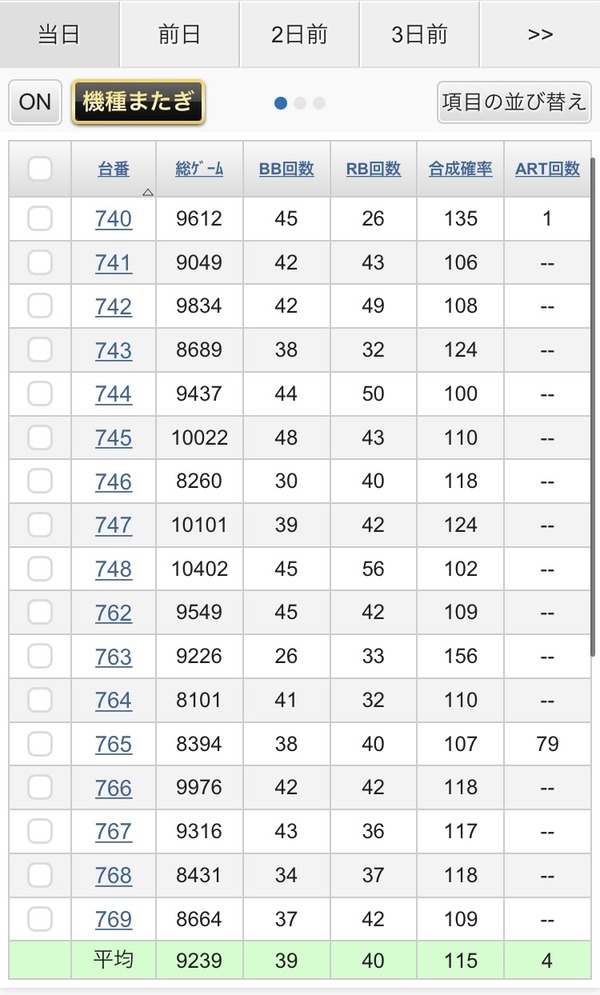Open 項目の並び替え to reorder columns
The height and width of the screenshot is (995, 600).
point(514,102)
